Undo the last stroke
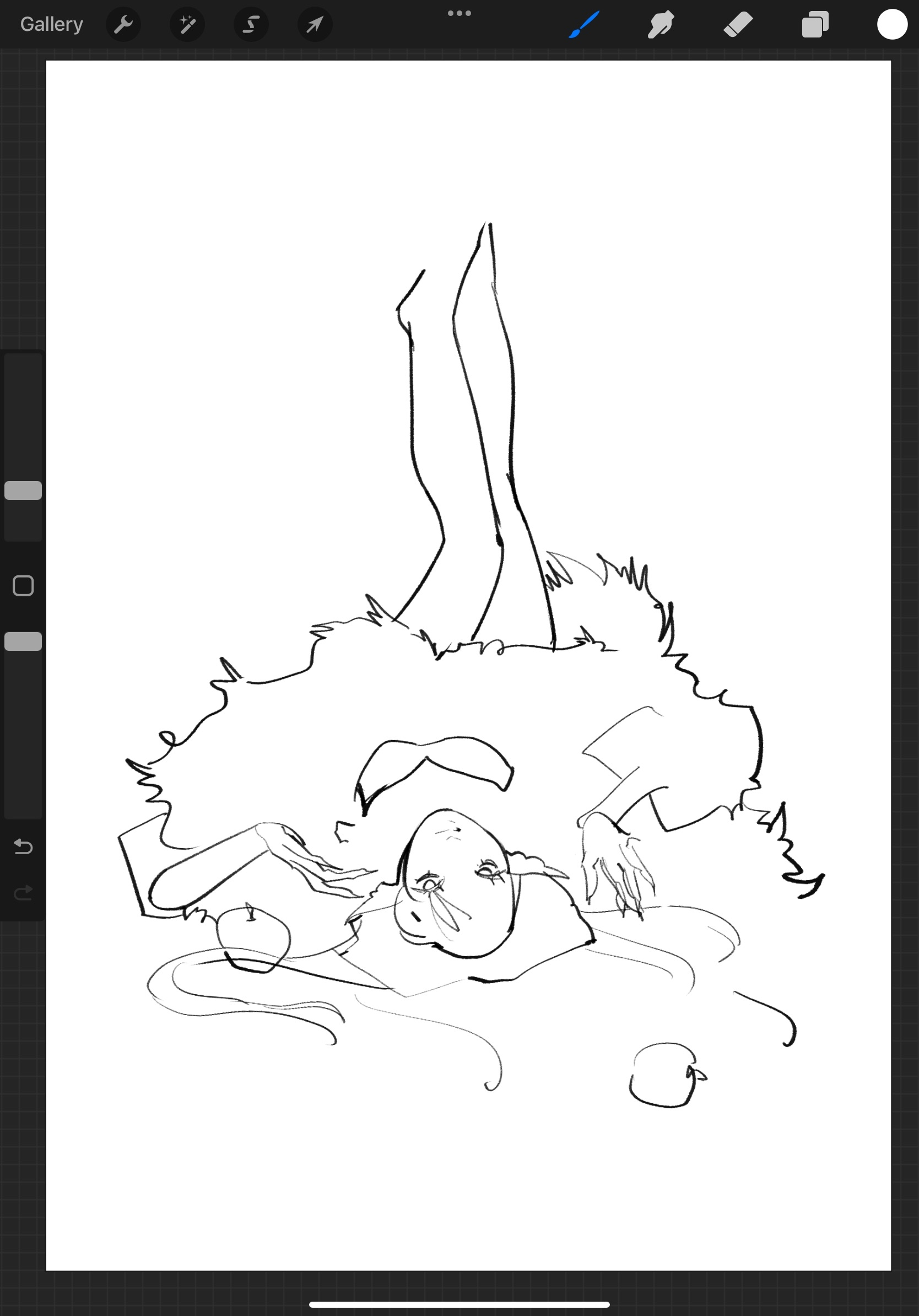This screenshot has height=1316, width=919. point(23,846)
